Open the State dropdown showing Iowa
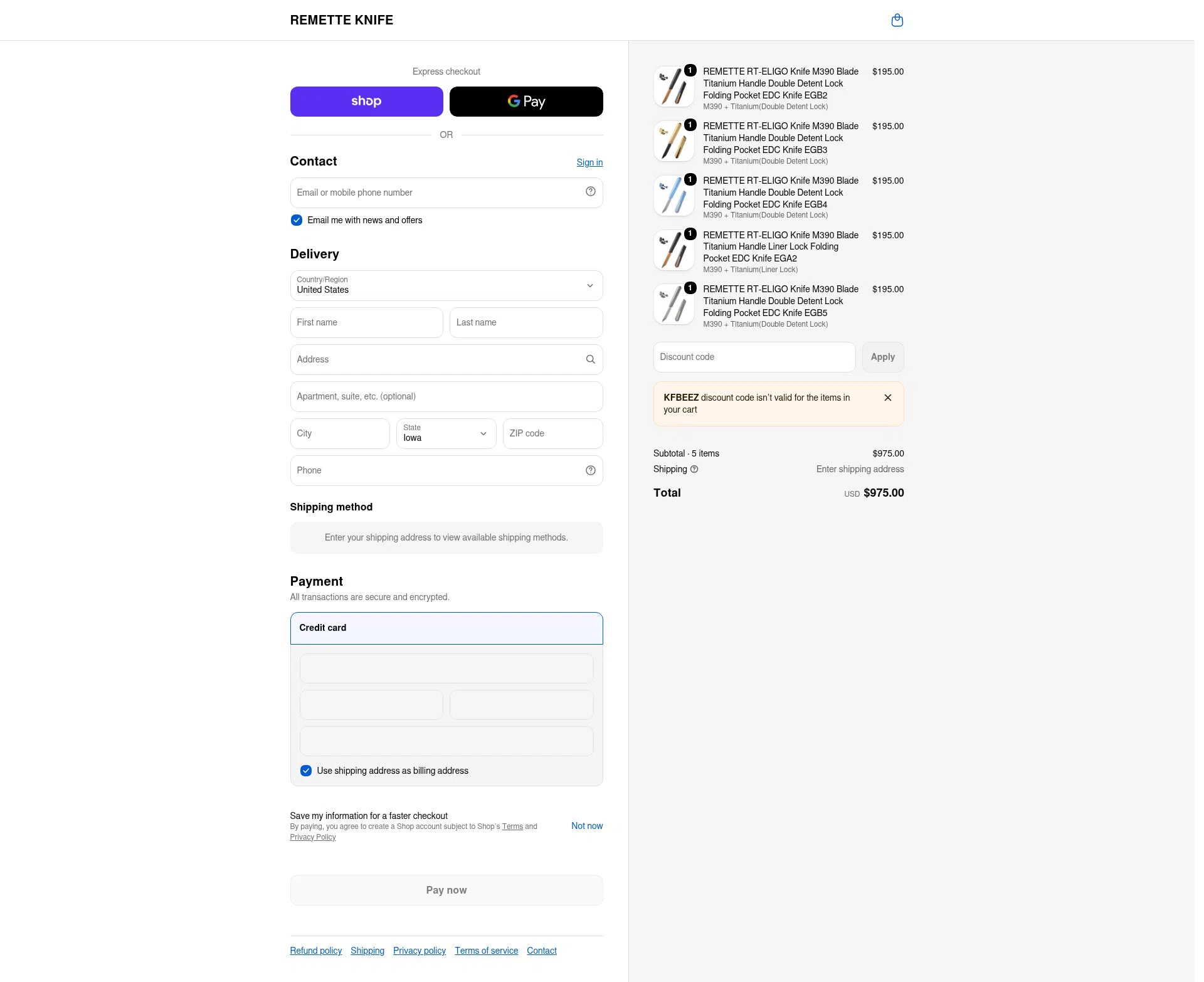1204x982 pixels. (446, 433)
